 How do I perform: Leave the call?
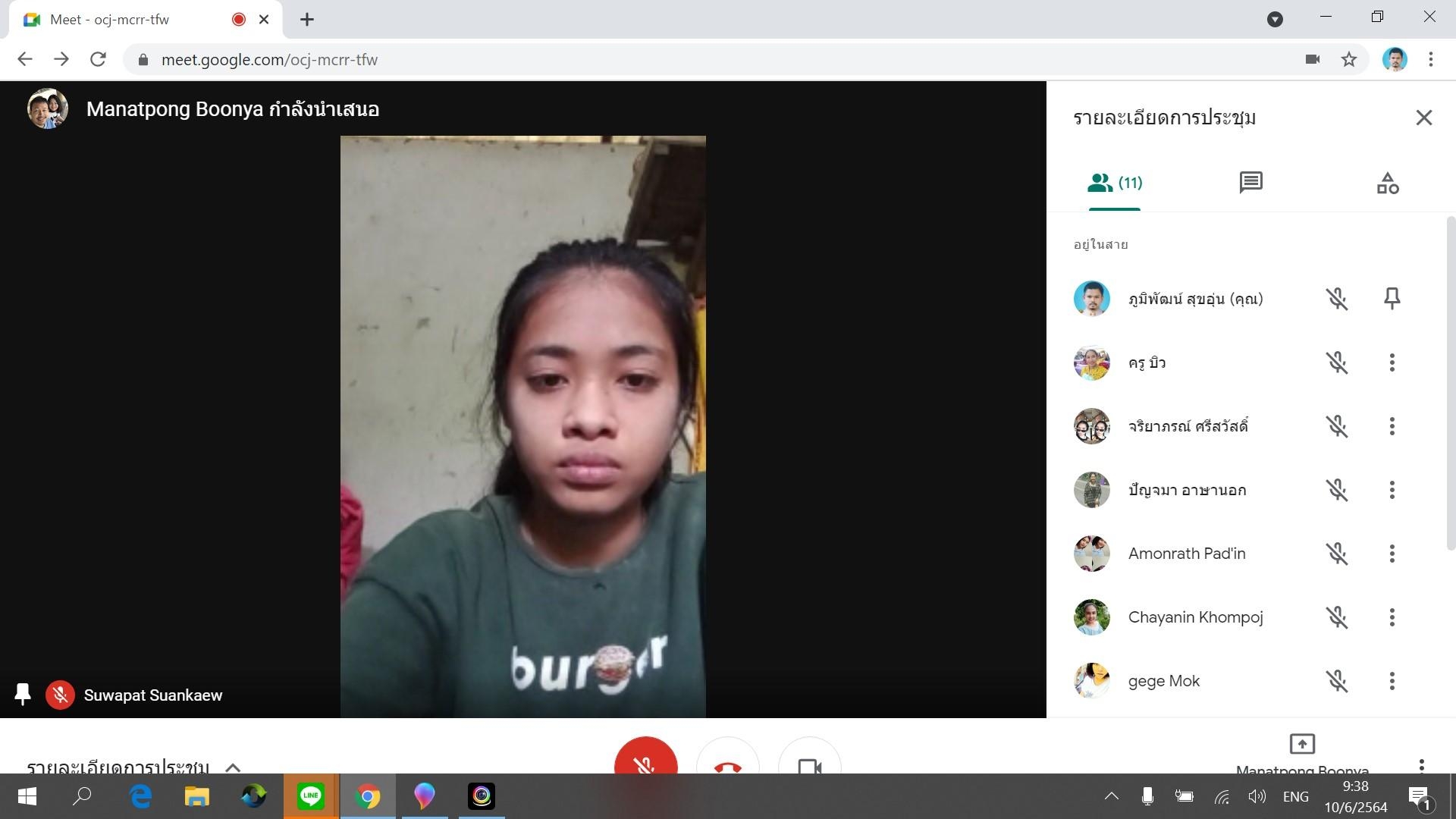pyautogui.click(x=727, y=762)
